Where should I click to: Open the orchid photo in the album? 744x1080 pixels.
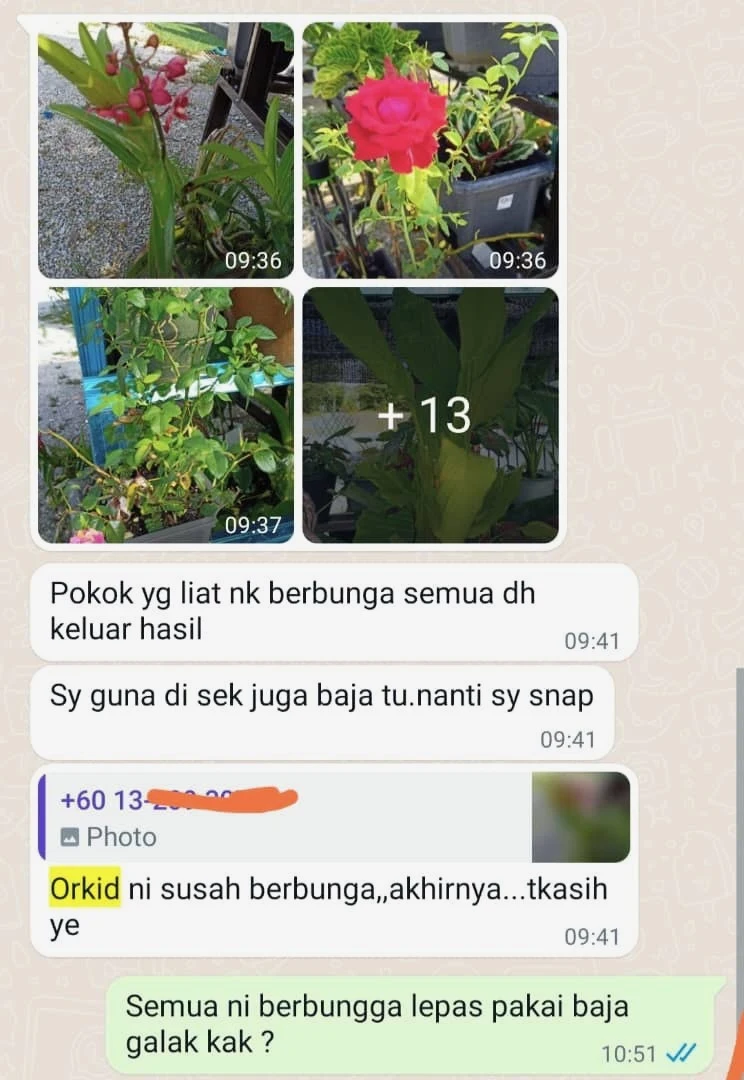pos(166,150)
